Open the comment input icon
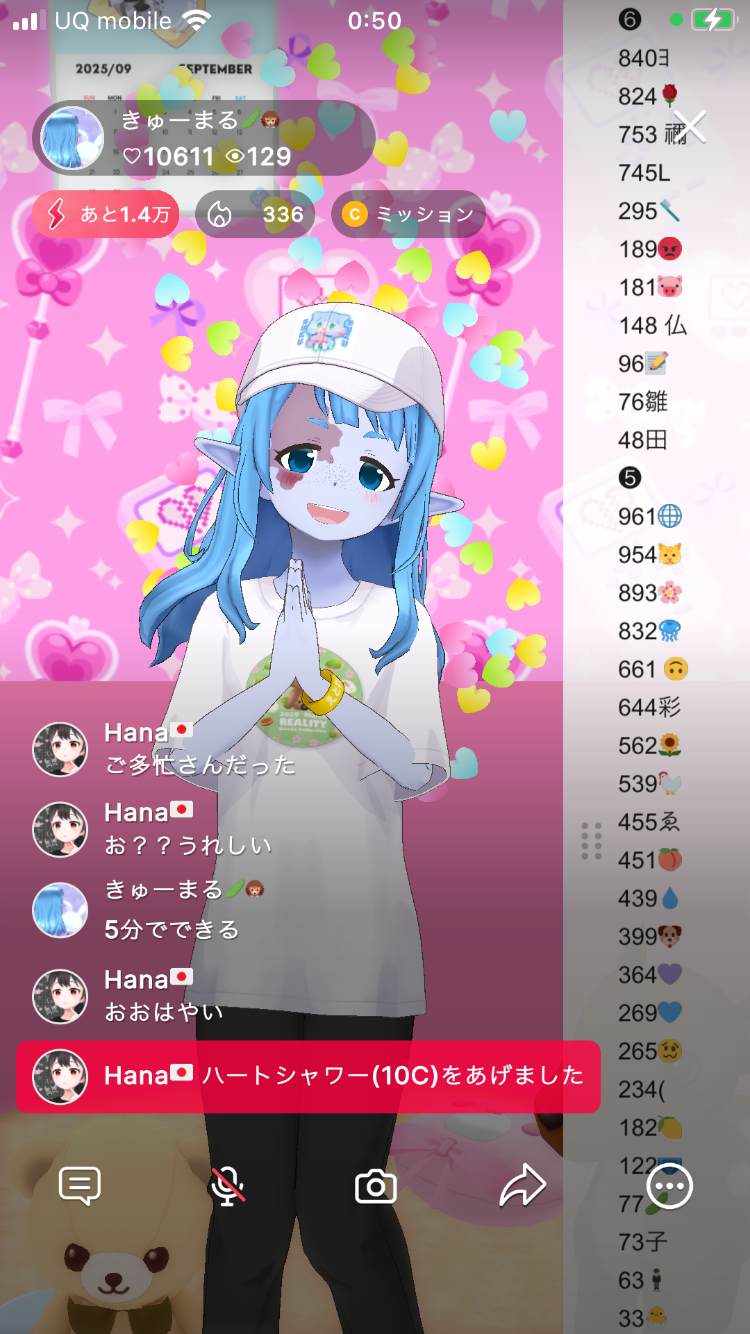 point(80,1186)
